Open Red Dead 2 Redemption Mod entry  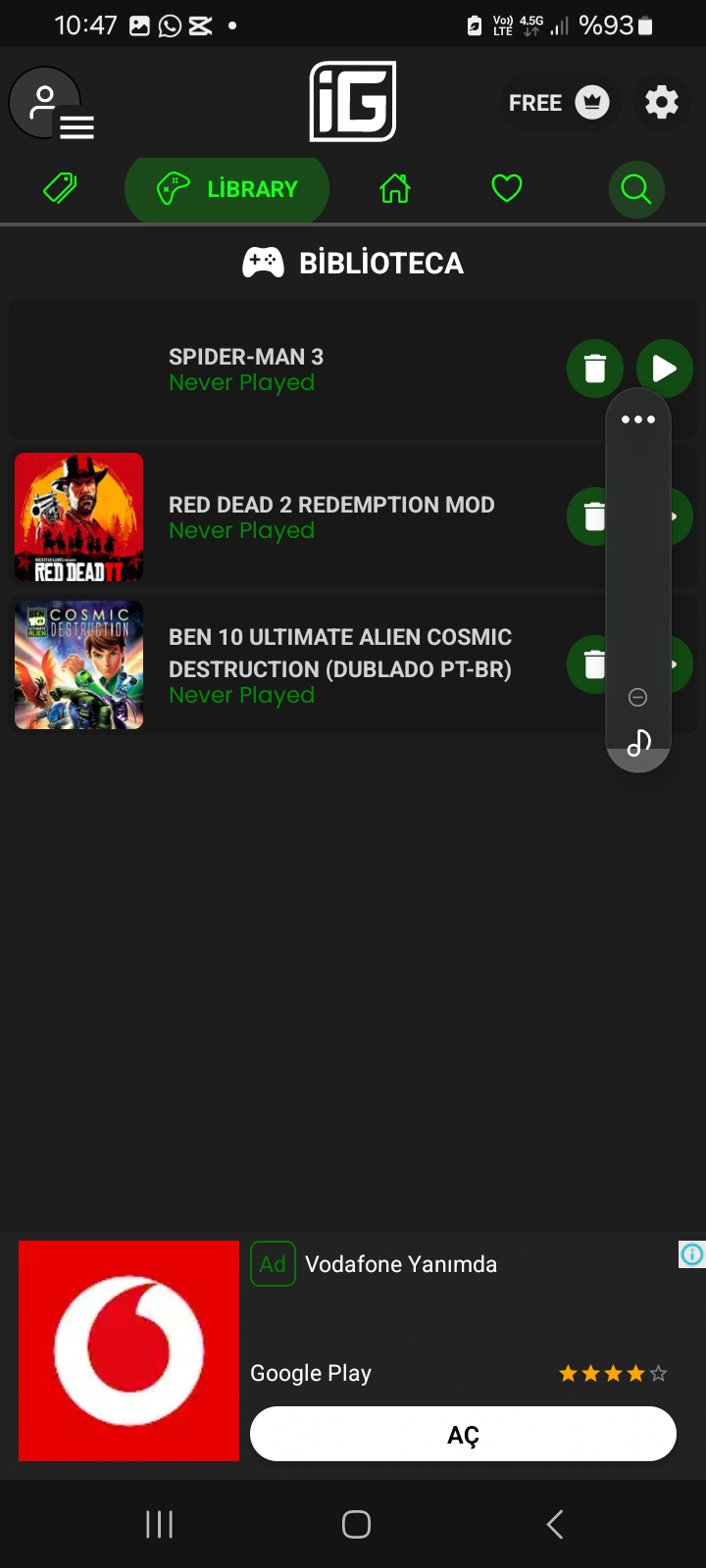[x=331, y=516]
